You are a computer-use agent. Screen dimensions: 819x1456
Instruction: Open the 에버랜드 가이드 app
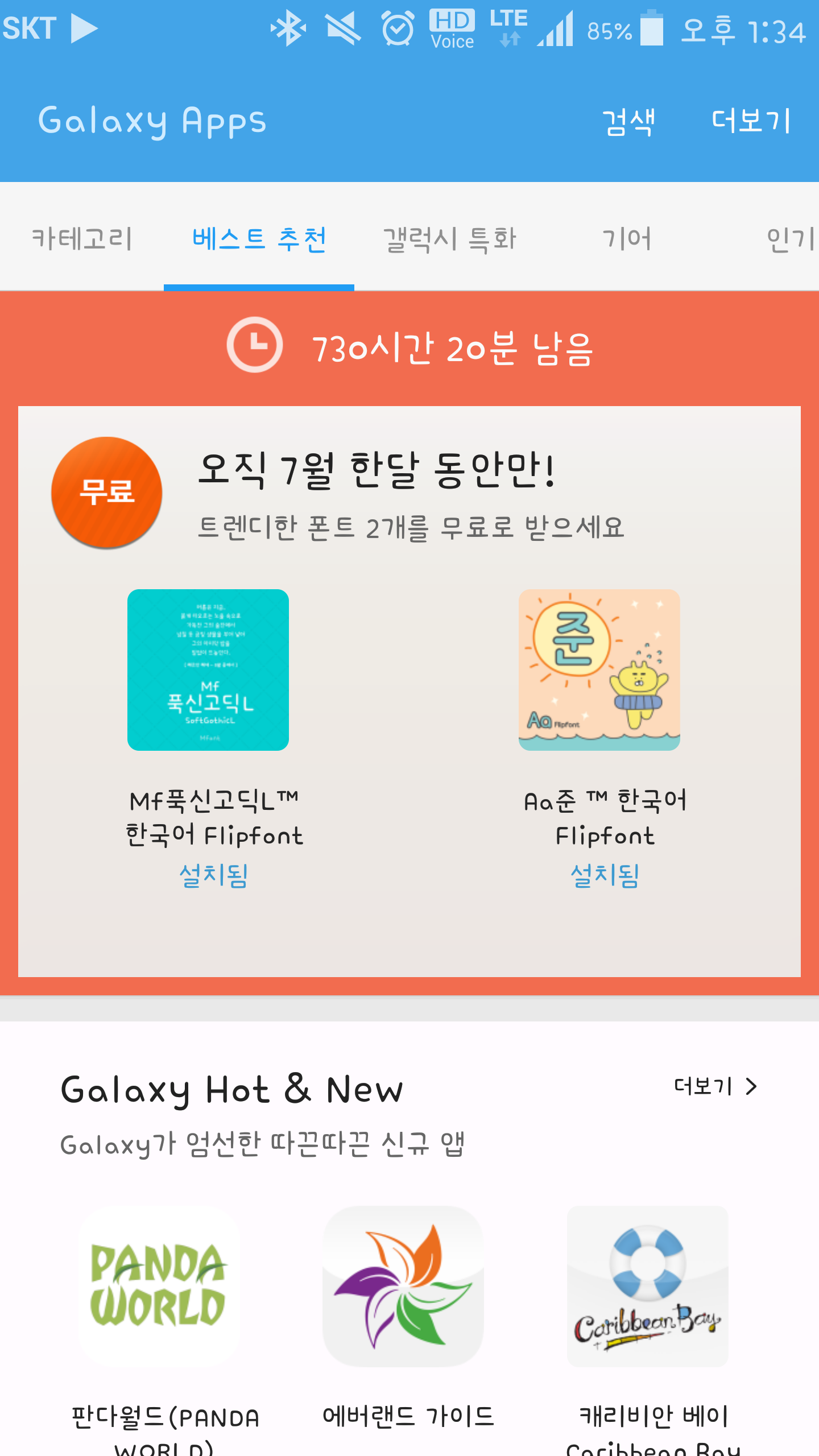coord(403,1287)
